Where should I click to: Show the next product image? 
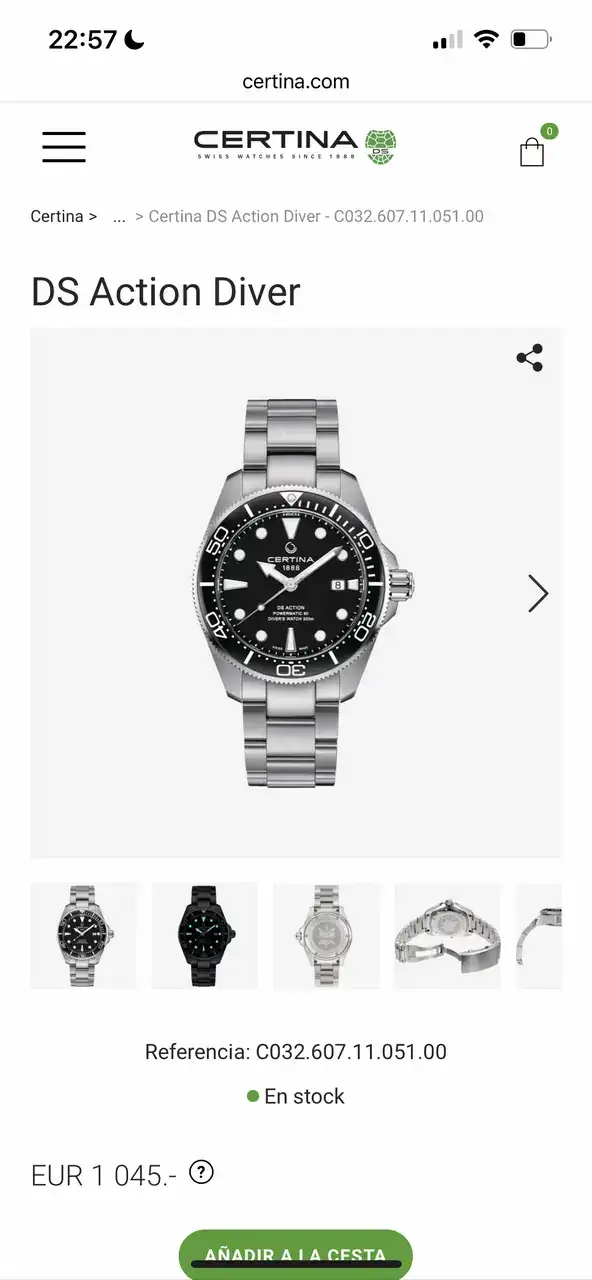[538, 593]
